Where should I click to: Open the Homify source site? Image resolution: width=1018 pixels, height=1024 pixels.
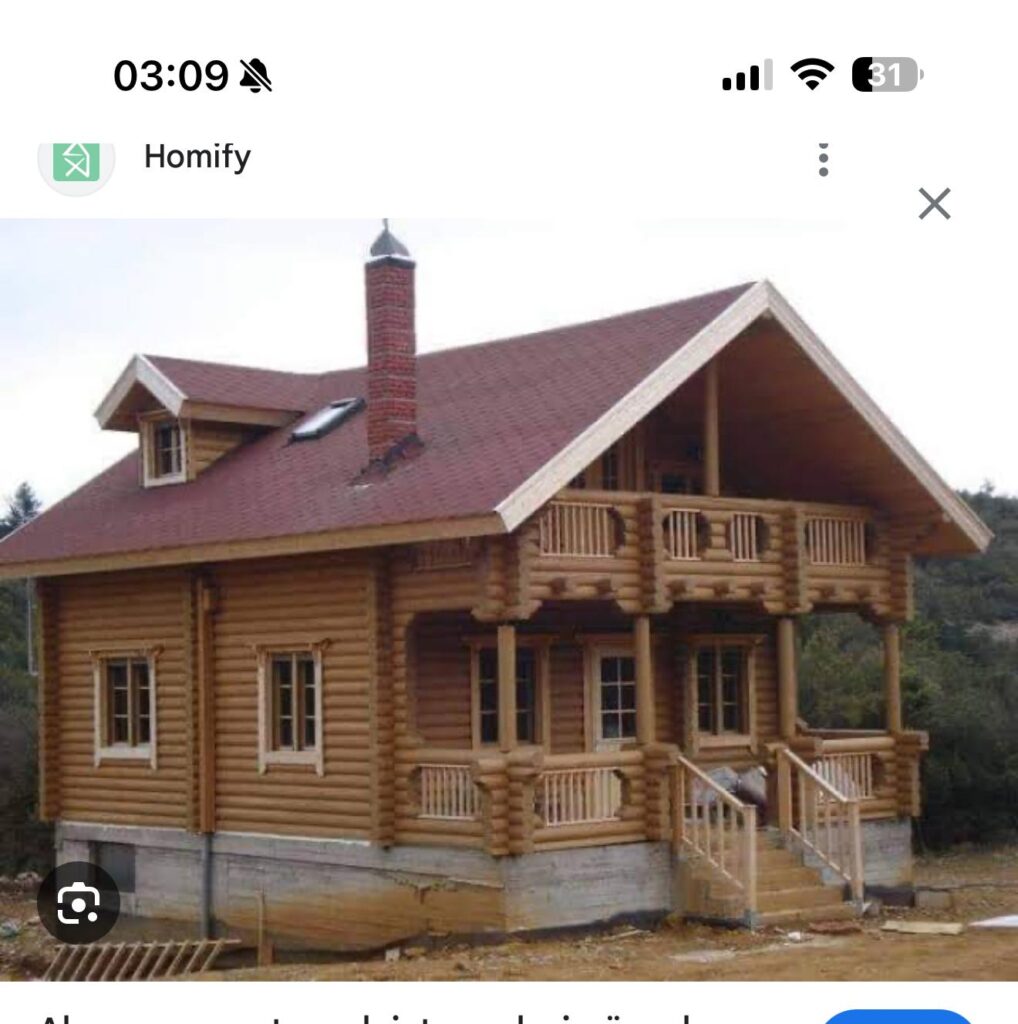click(196, 157)
